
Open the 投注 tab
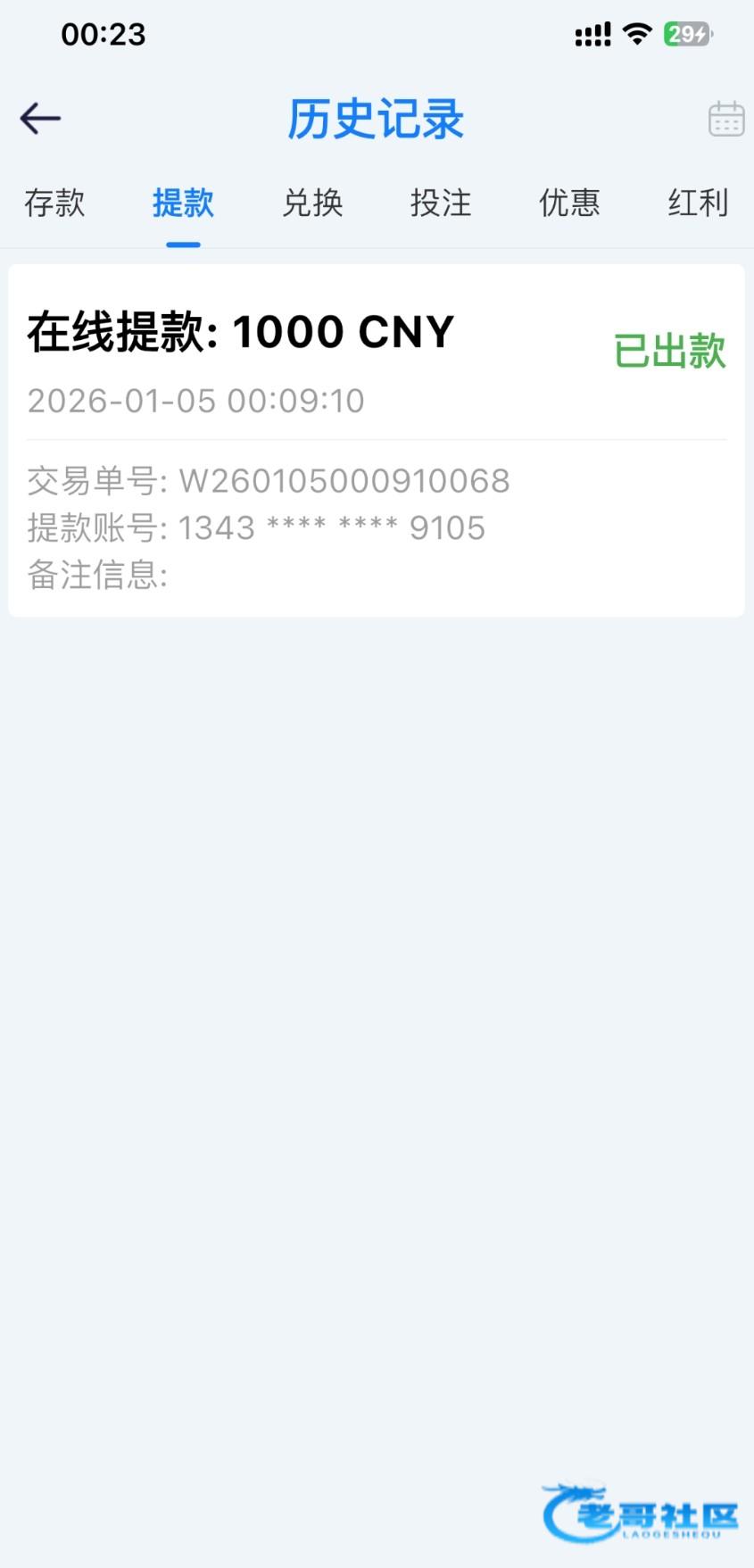click(441, 203)
